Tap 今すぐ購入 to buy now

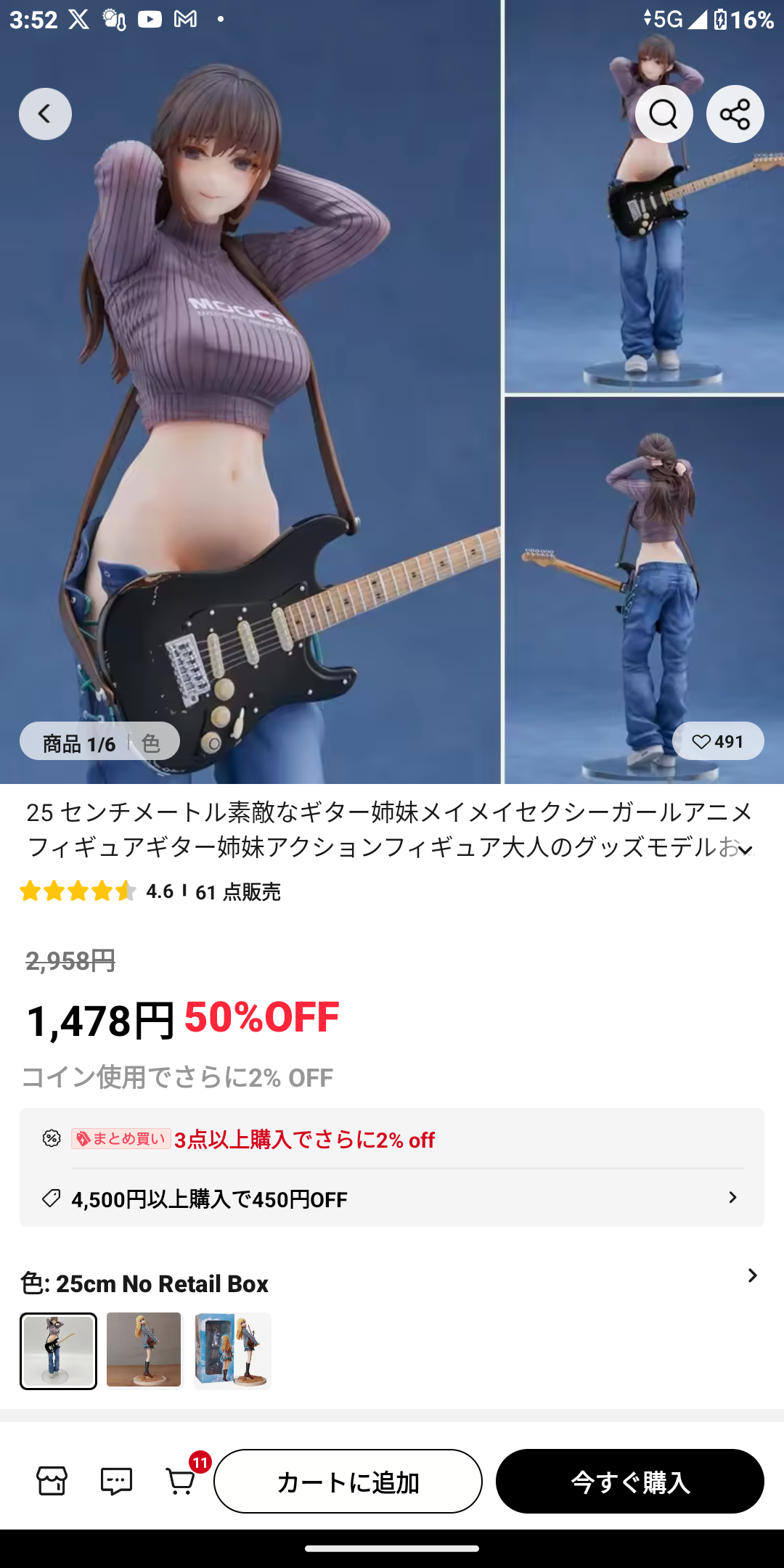629,1481
